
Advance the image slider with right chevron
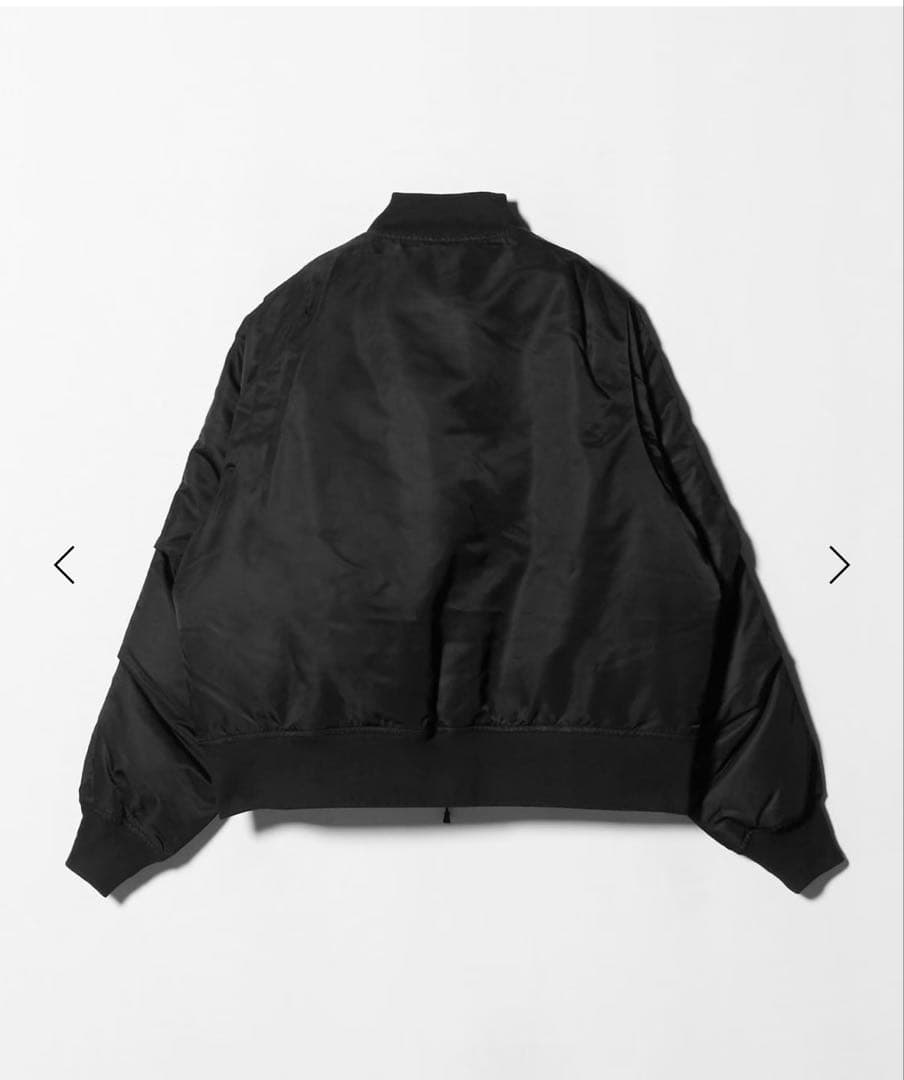click(840, 565)
